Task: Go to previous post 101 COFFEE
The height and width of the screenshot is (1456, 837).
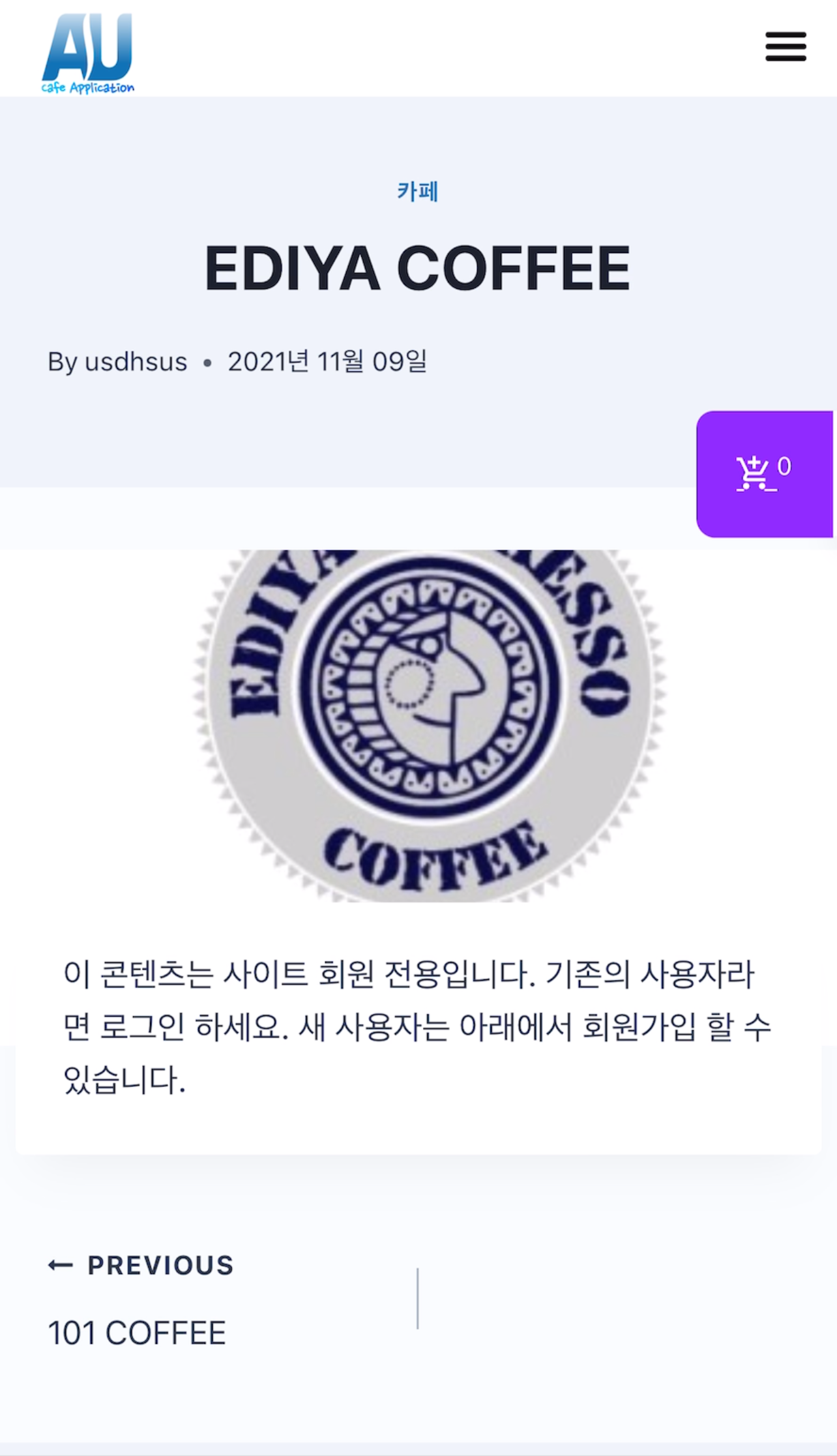Action: point(138,1332)
